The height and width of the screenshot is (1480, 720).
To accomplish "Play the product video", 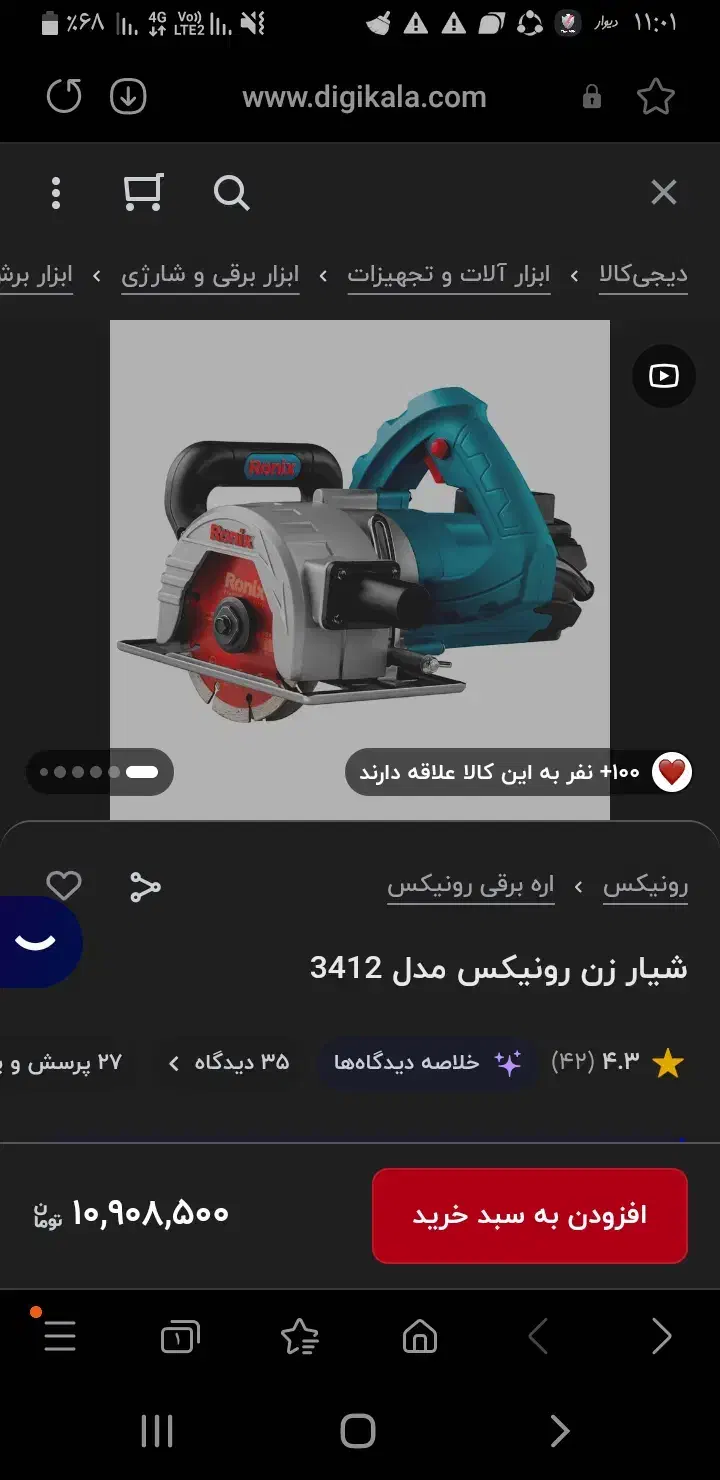I will point(663,376).
